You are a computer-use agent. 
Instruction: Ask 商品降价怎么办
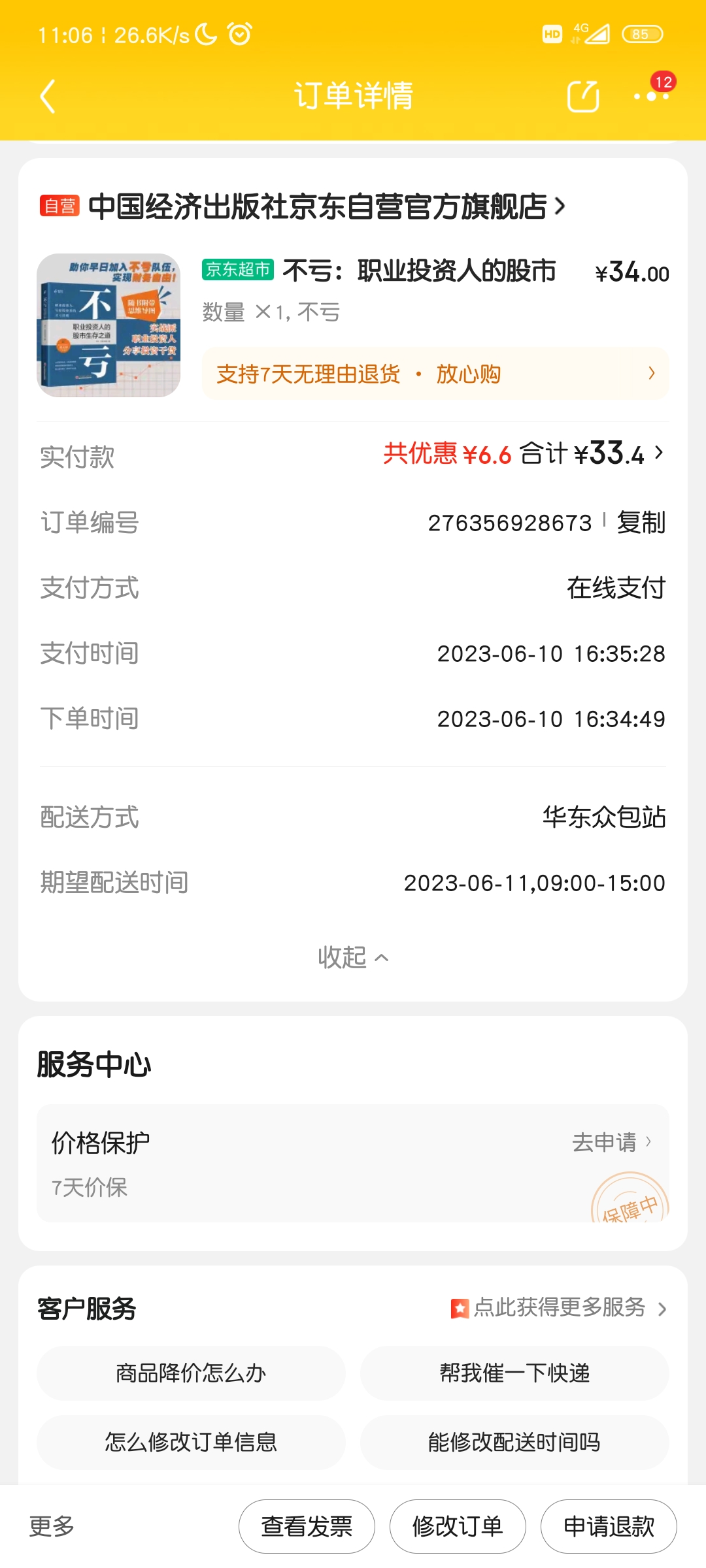(191, 1373)
